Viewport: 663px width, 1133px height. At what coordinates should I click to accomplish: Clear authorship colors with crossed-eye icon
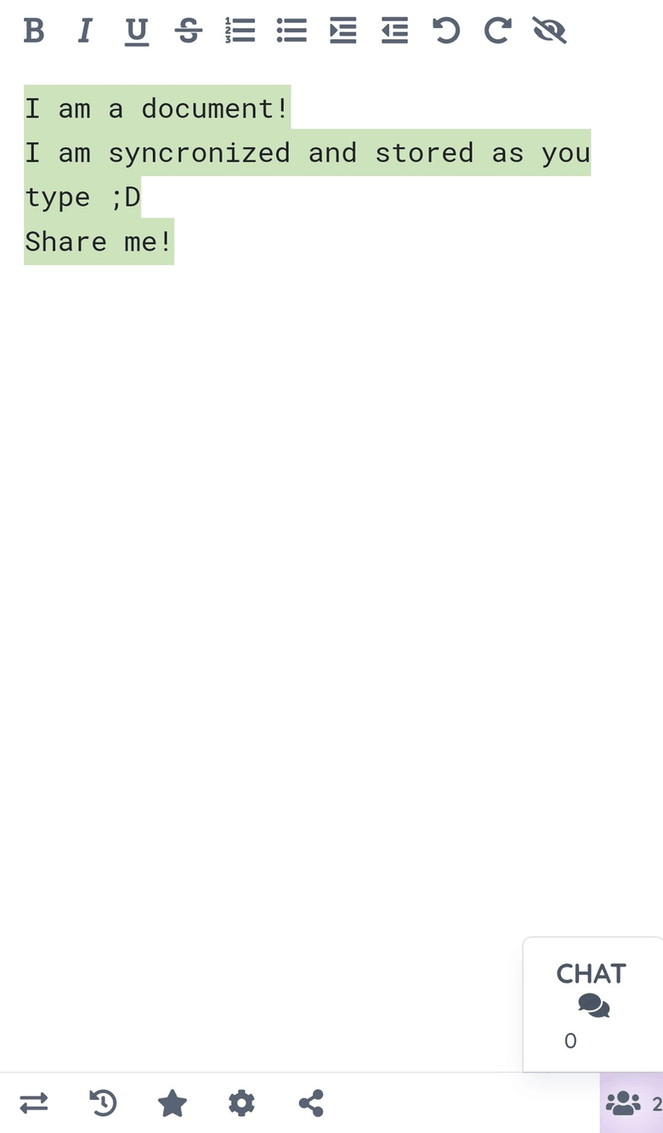550,31
